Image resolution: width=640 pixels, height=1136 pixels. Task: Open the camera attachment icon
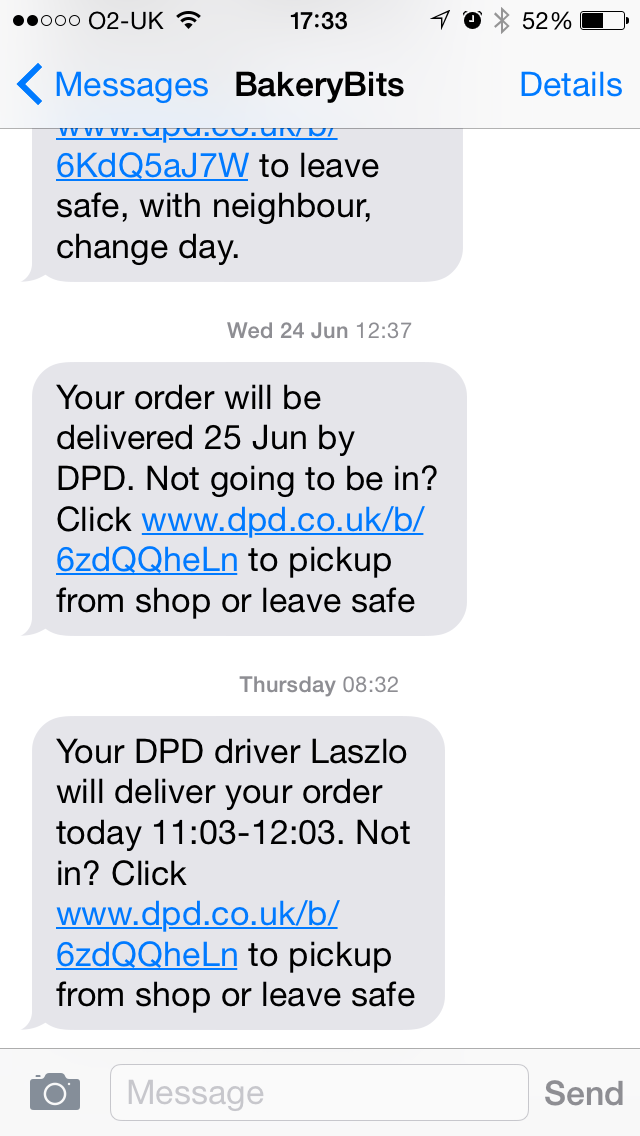click(55, 1093)
